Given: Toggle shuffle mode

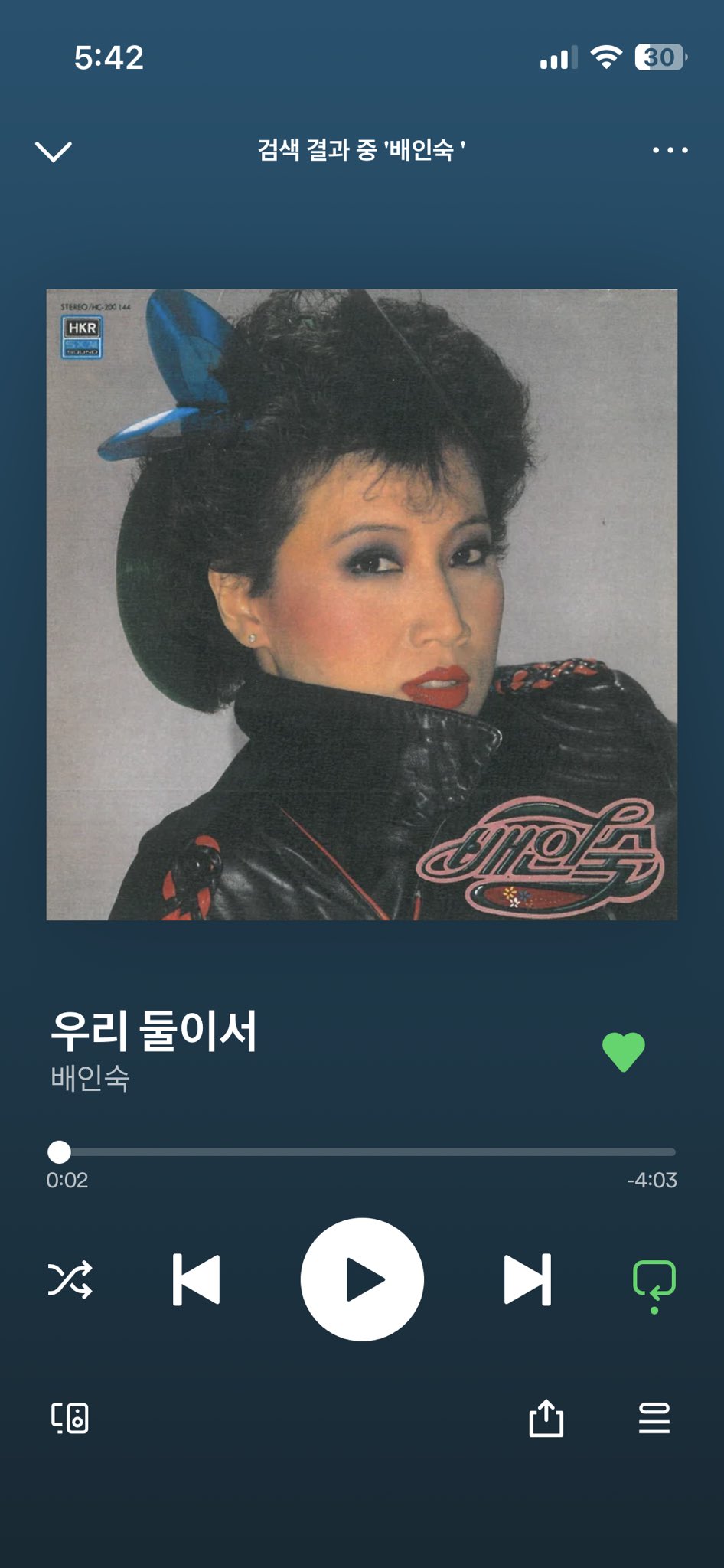Looking at the screenshot, I should coord(70,1279).
